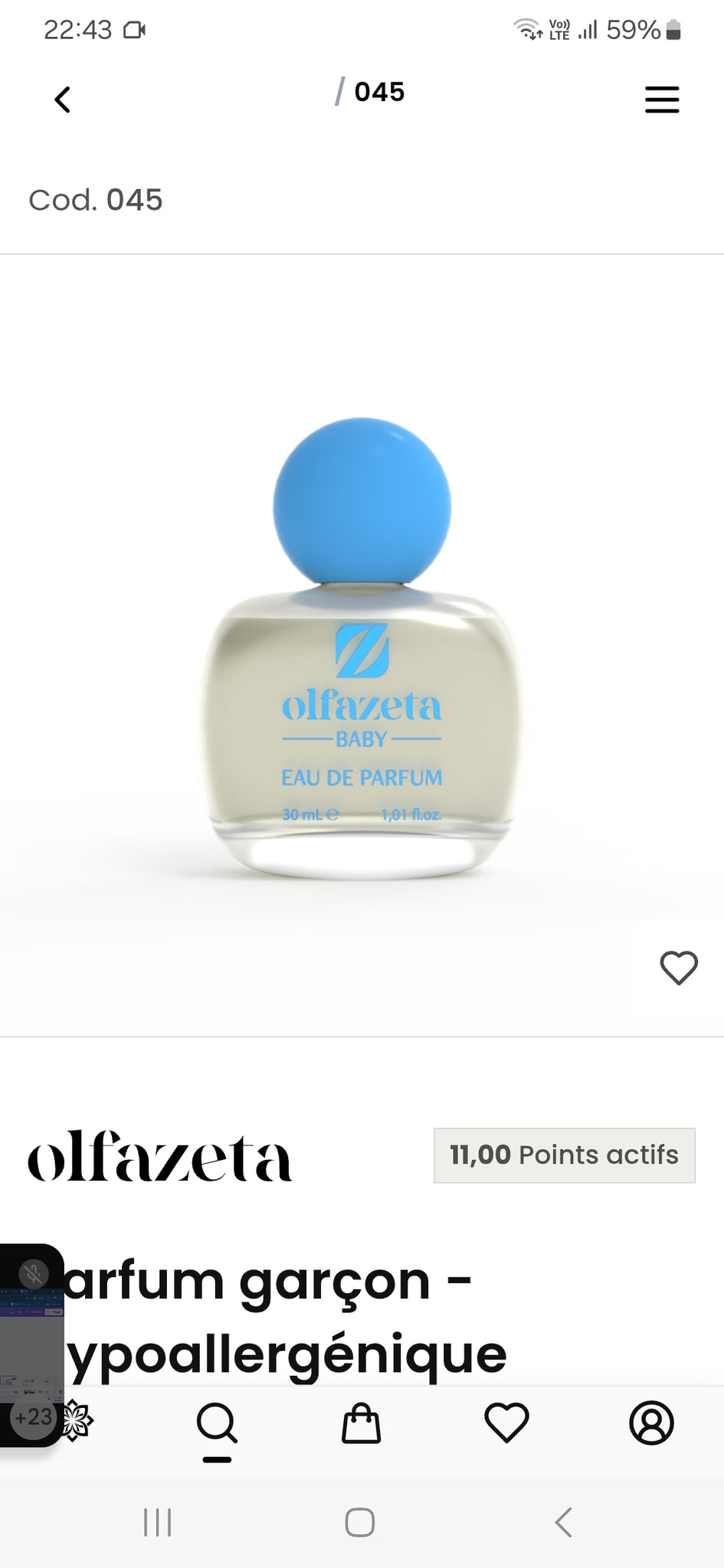Open the account profile tab
Viewport: 724px width, 1568px height.
point(651,1423)
